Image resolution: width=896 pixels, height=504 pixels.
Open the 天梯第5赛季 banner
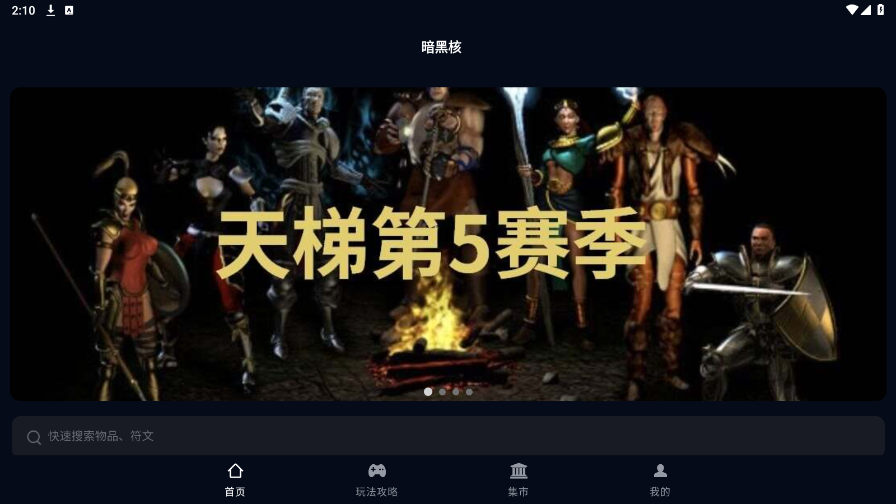point(448,243)
